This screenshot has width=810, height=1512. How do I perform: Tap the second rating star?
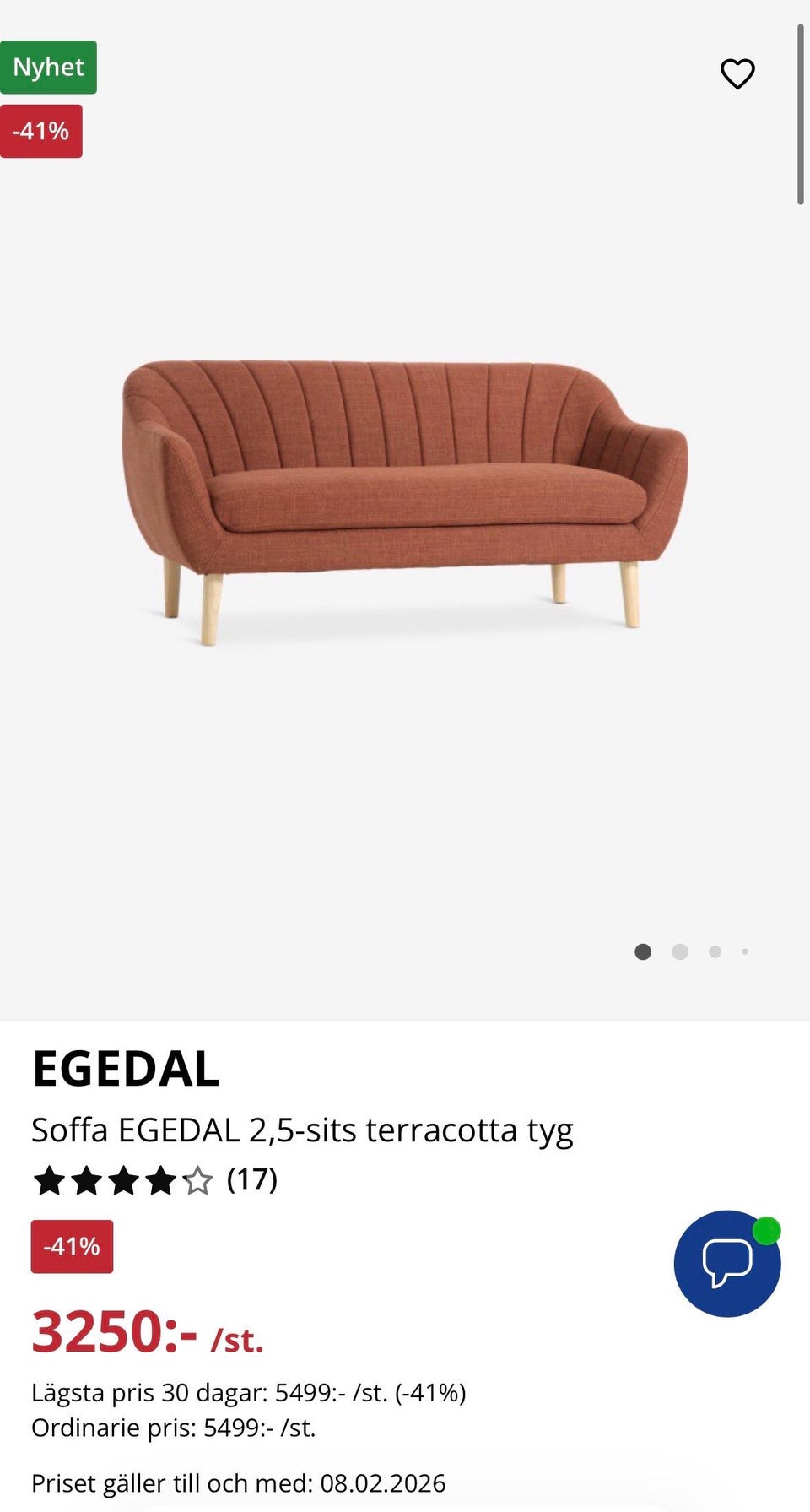(x=87, y=1182)
